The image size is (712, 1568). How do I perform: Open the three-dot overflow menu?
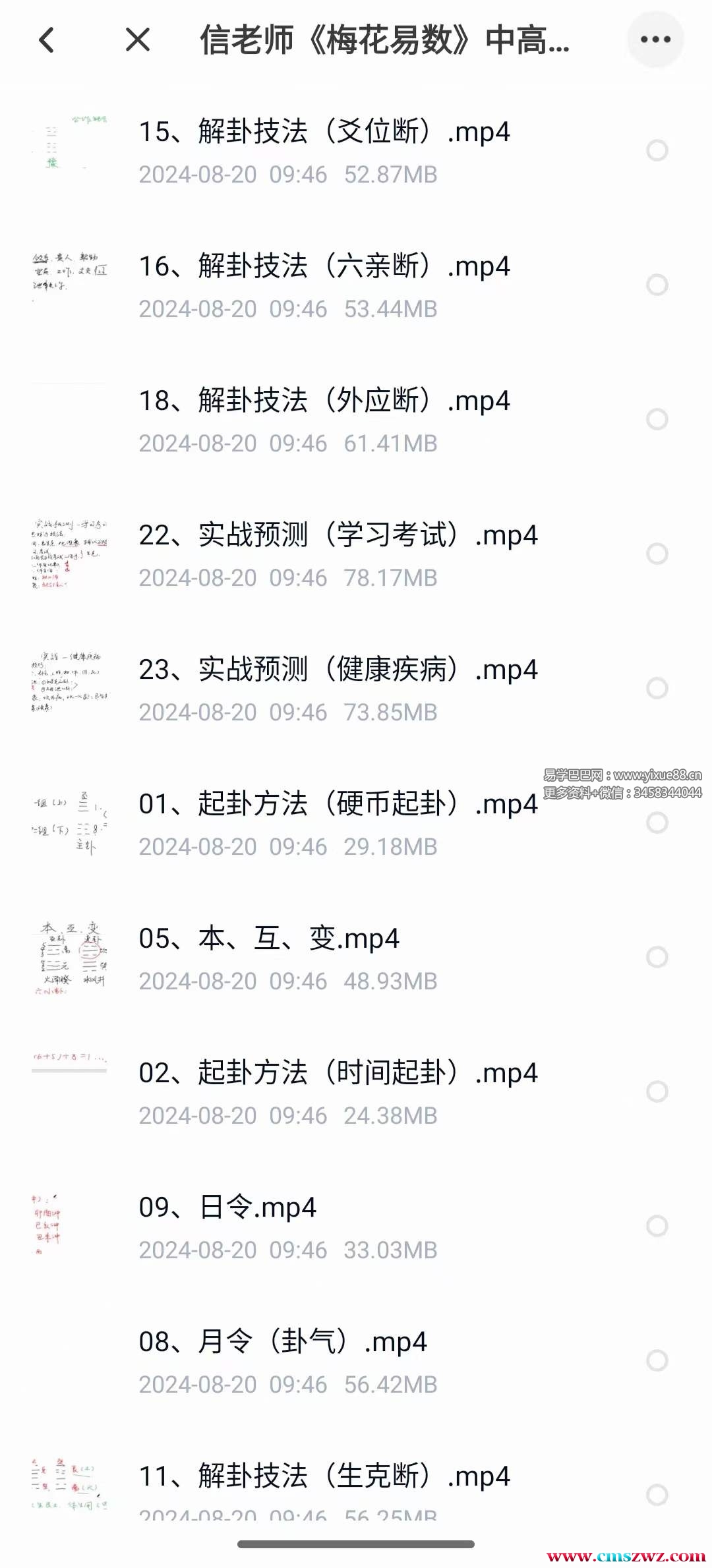pos(655,40)
